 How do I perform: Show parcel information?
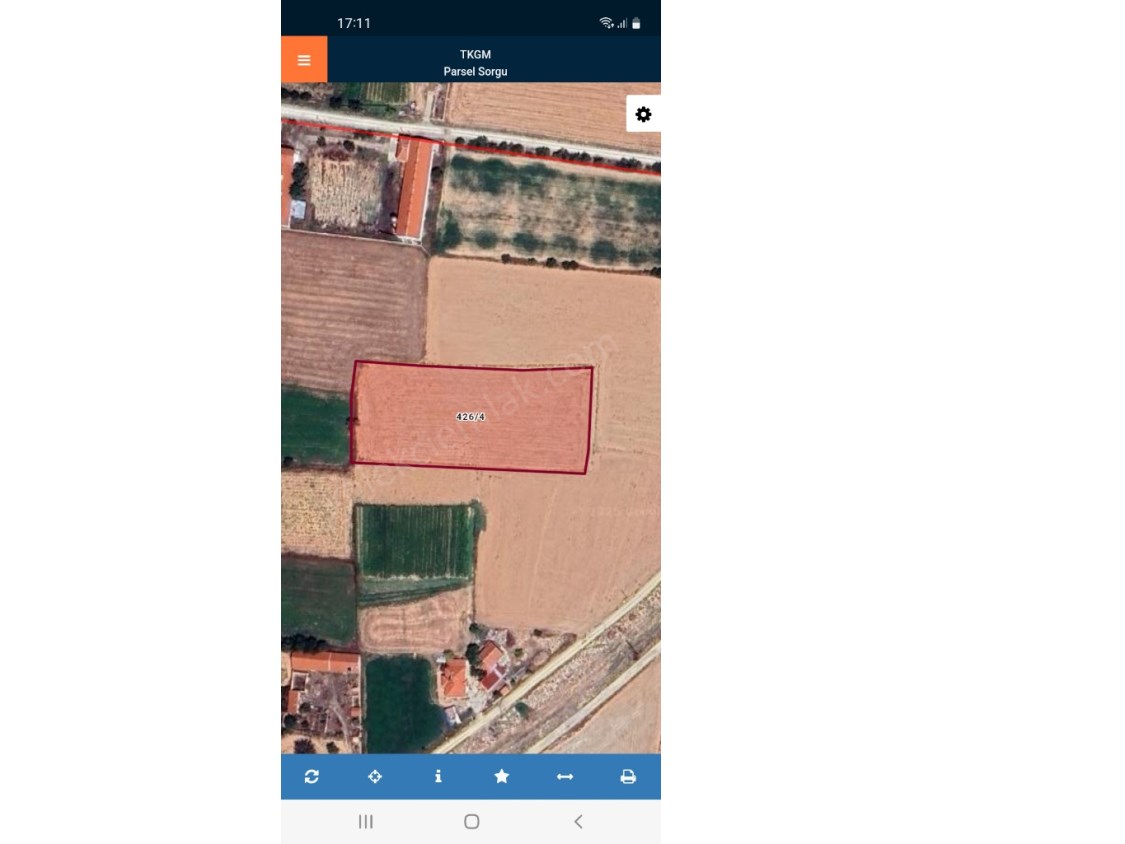pos(438,777)
